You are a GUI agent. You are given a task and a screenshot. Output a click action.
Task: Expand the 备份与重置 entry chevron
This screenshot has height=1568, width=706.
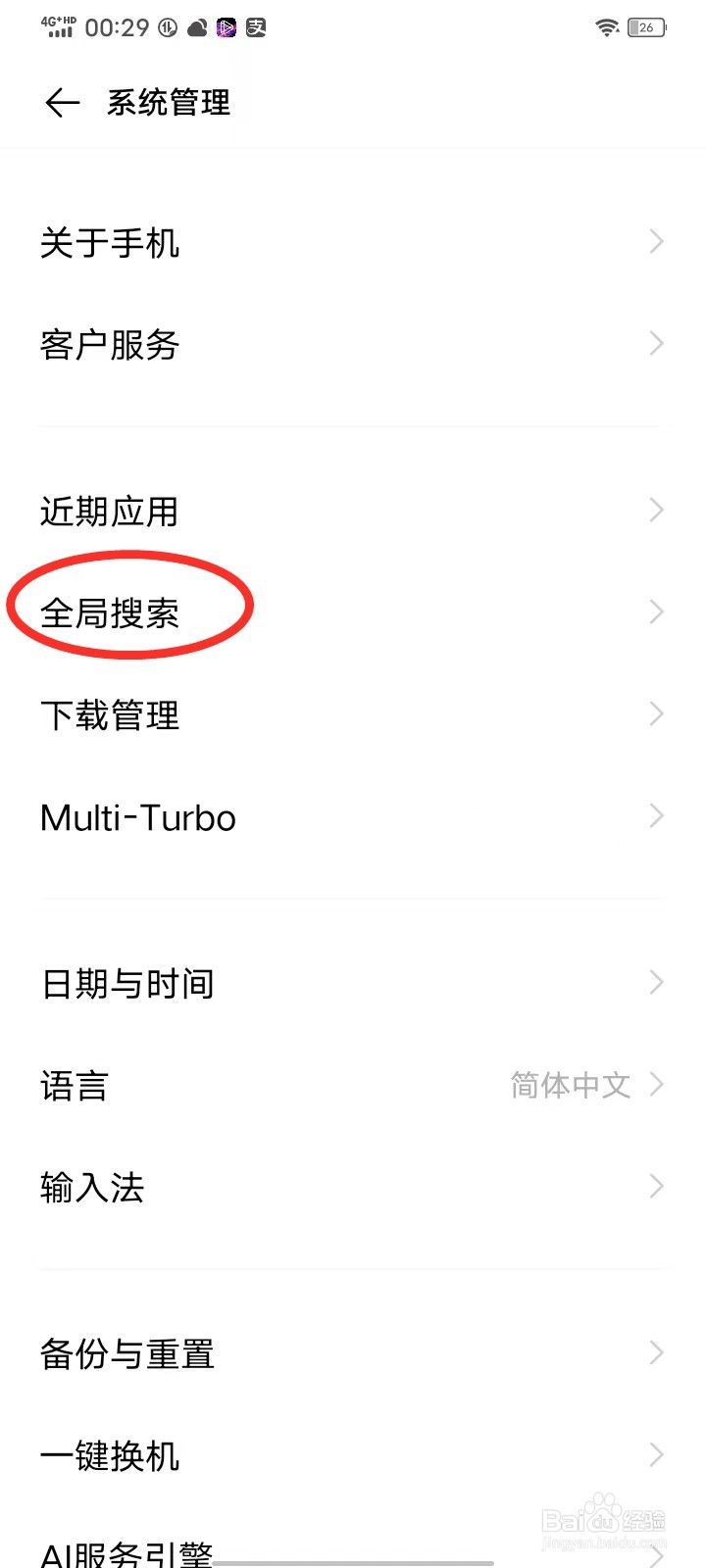(655, 1352)
